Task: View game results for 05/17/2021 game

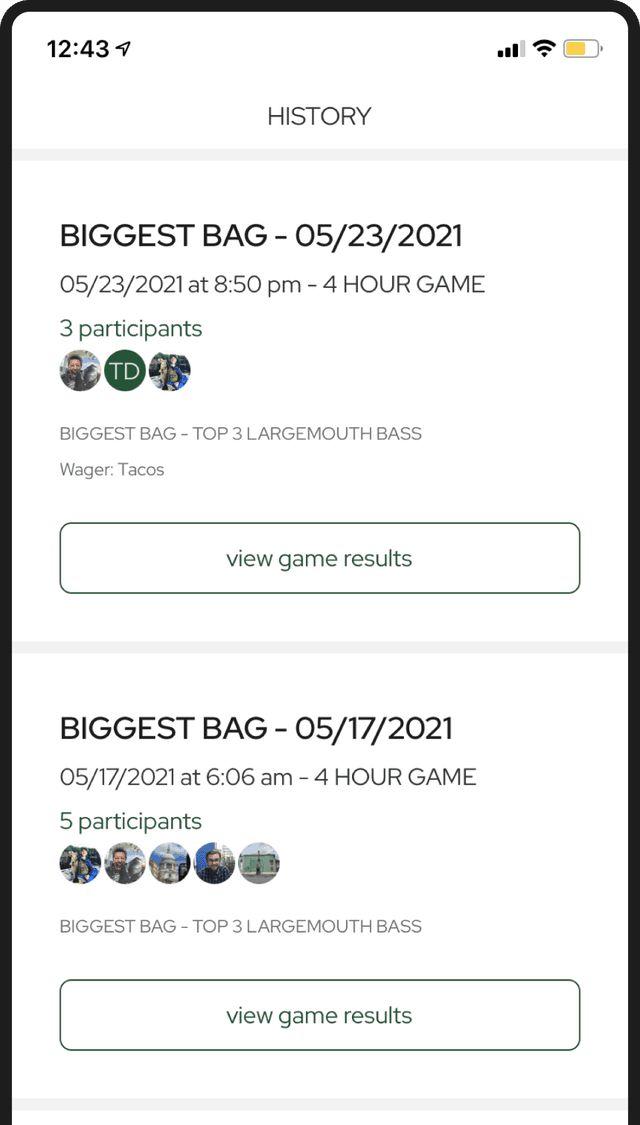Action: (x=319, y=1015)
